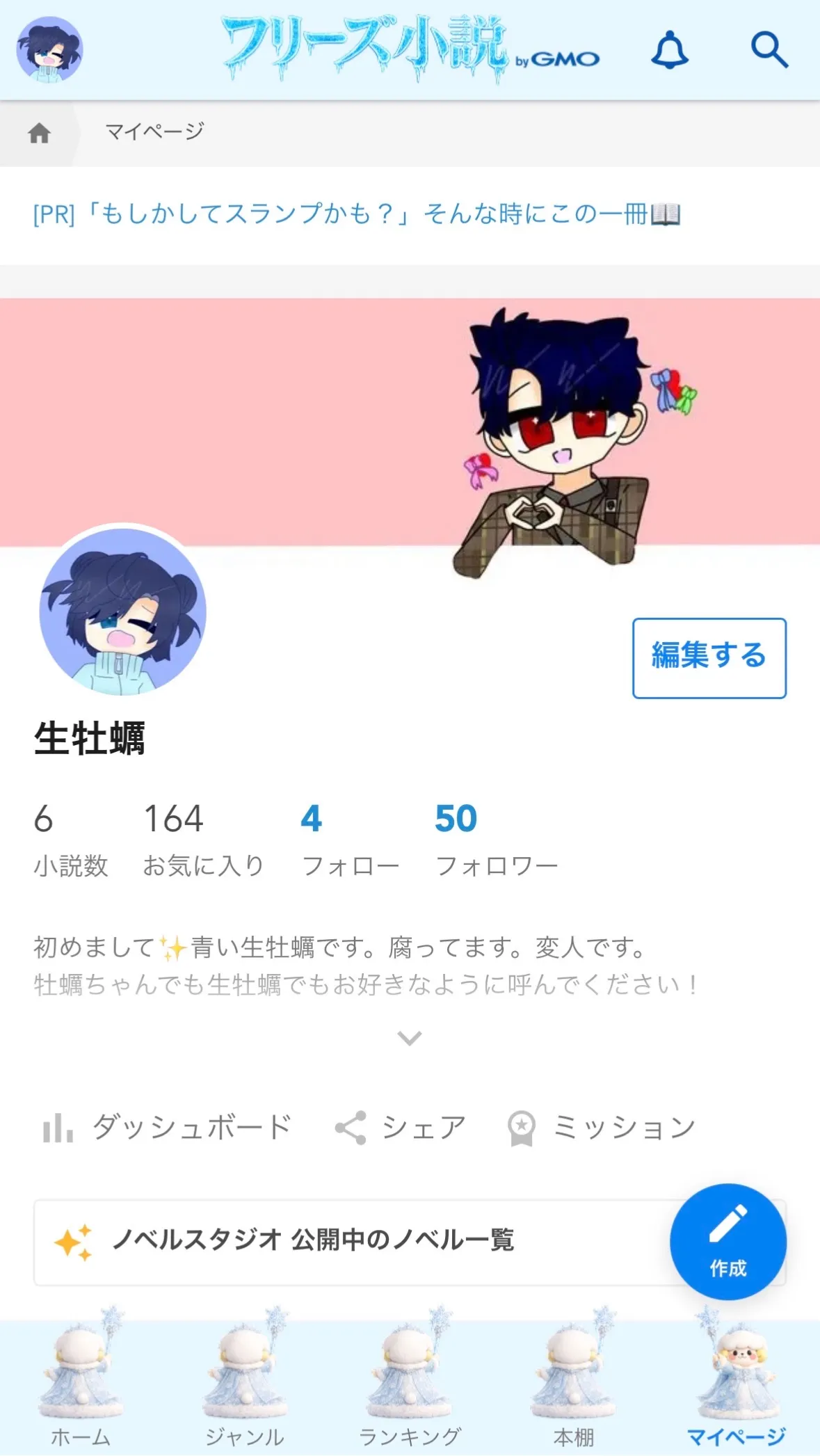Tap 編集する to edit profile
This screenshot has height=1456, width=820.
709,657
